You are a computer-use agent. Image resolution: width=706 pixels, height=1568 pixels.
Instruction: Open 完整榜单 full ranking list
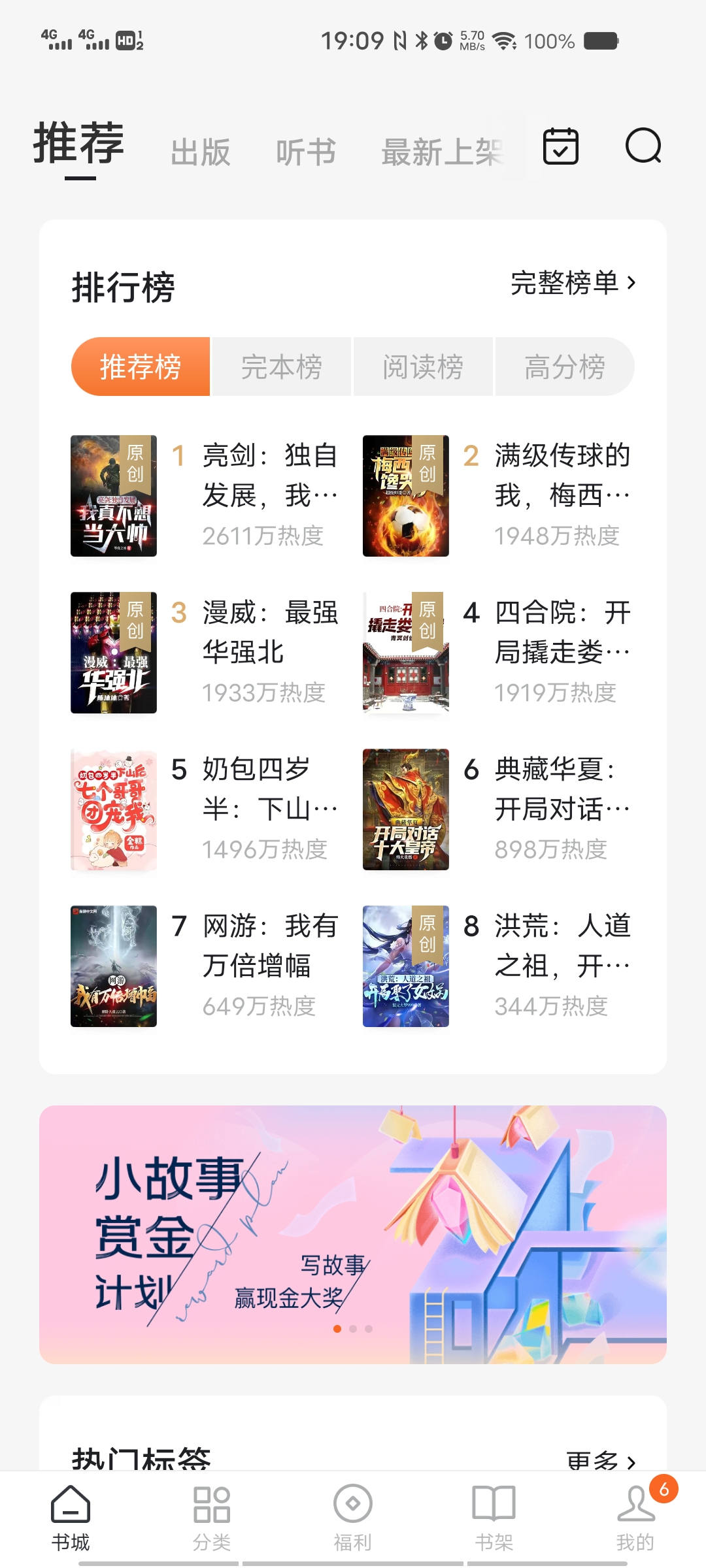click(573, 283)
